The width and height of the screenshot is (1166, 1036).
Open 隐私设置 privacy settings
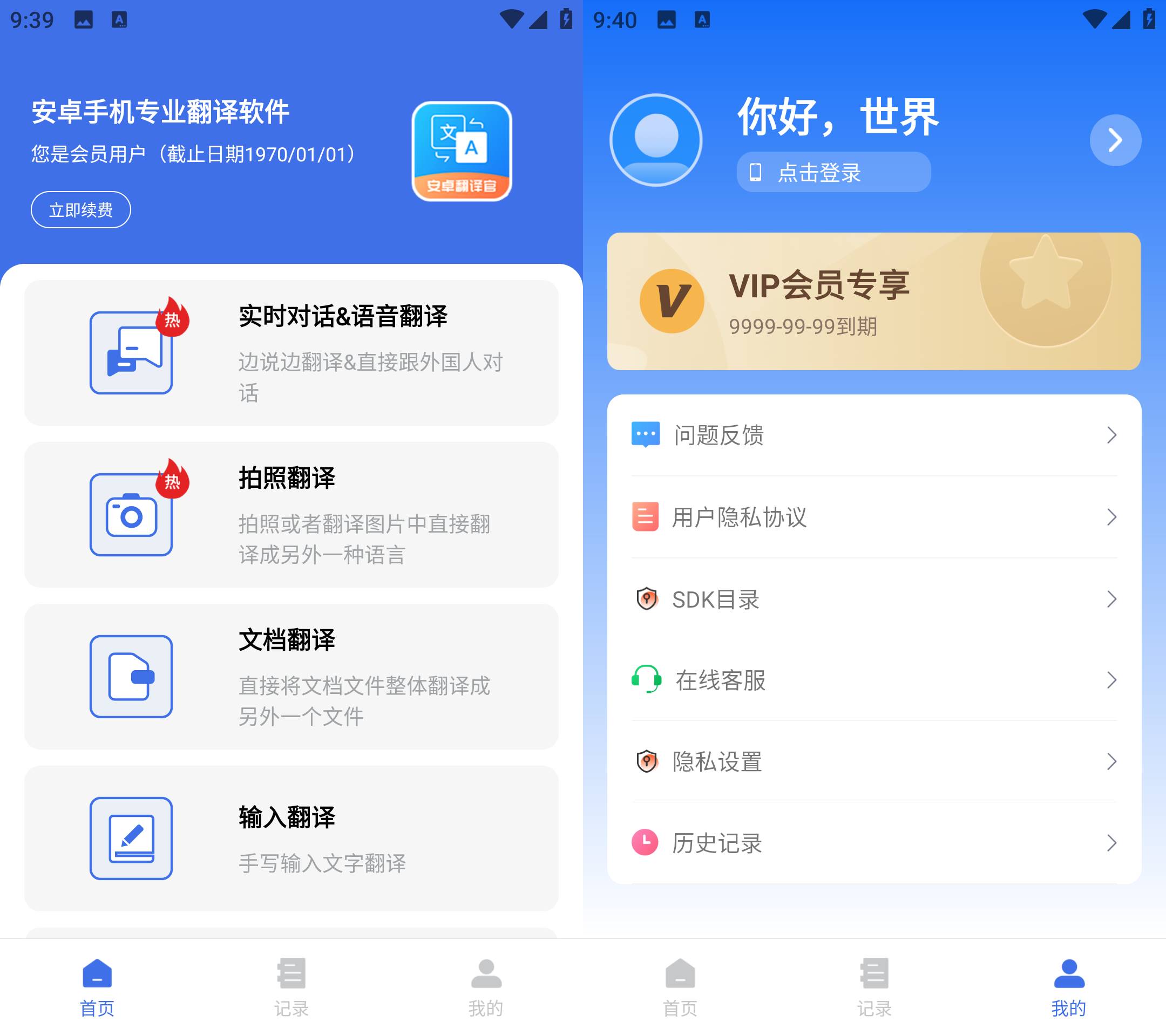873,762
